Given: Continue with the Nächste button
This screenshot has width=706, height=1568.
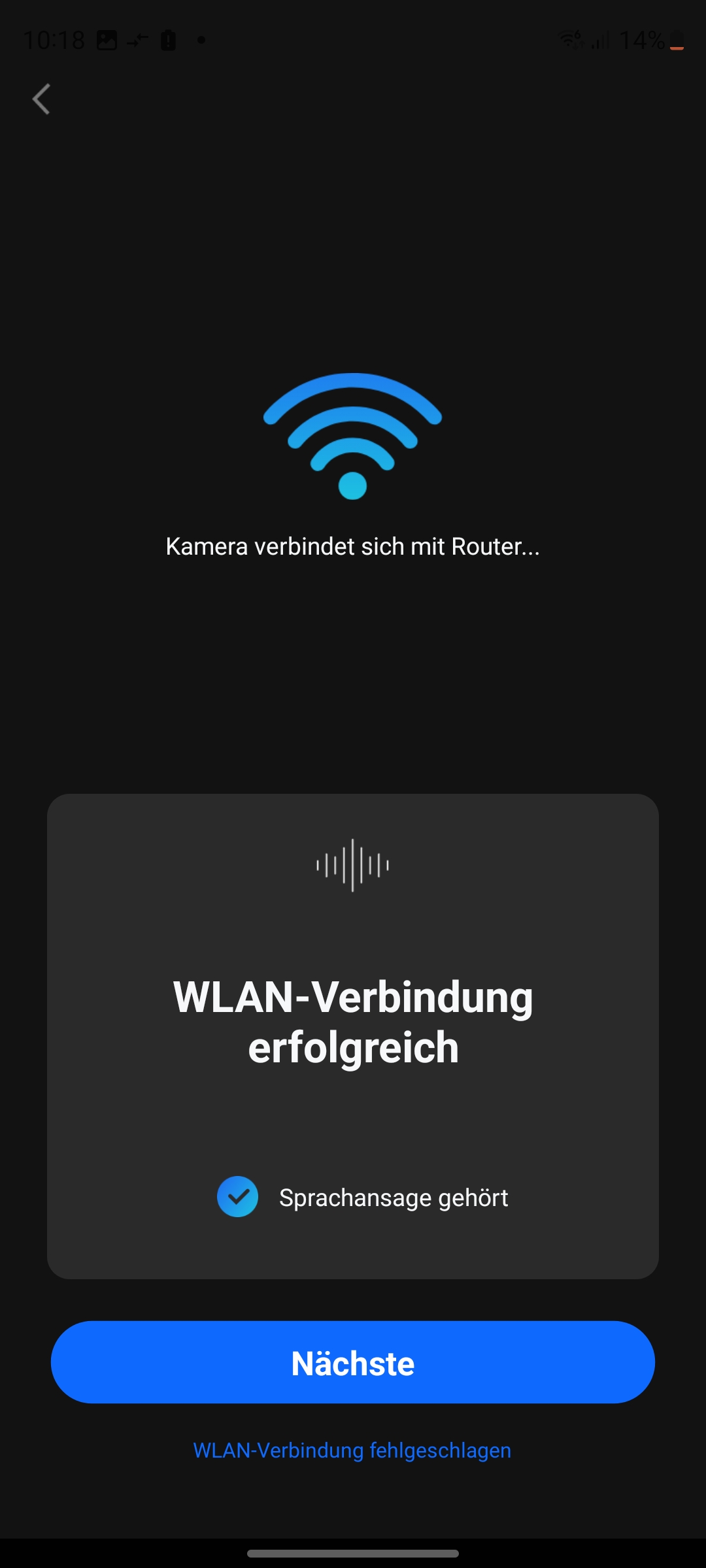Looking at the screenshot, I should pos(353,1362).
